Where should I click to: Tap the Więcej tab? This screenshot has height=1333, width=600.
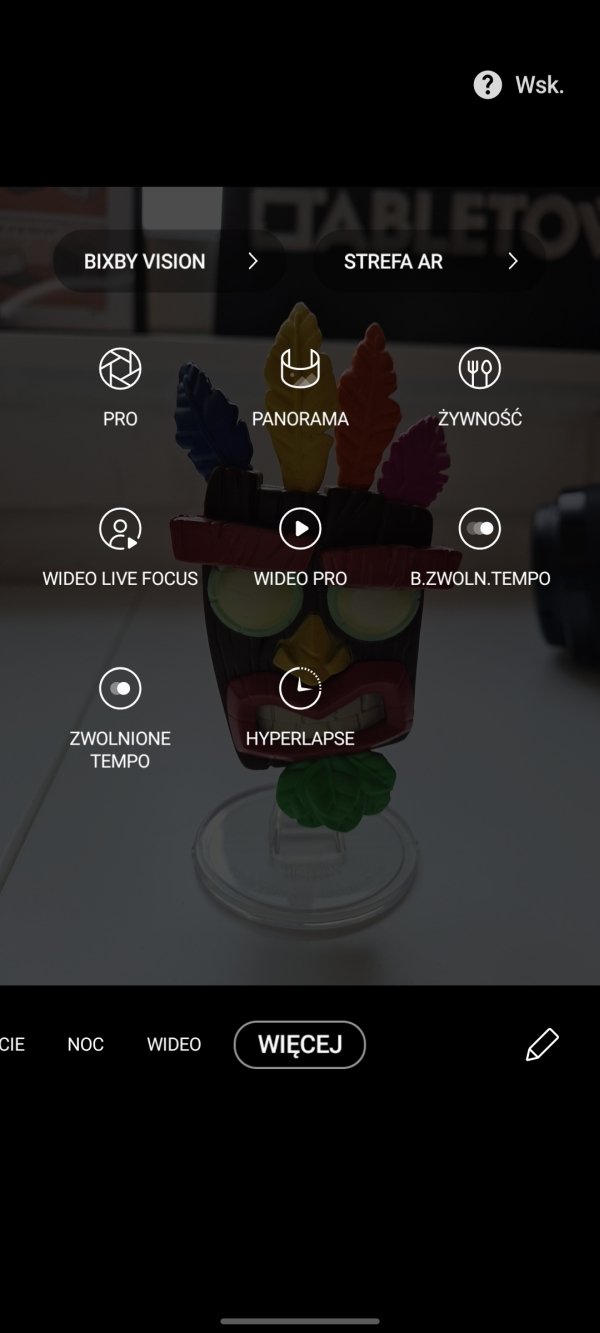pyautogui.click(x=300, y=1044)
